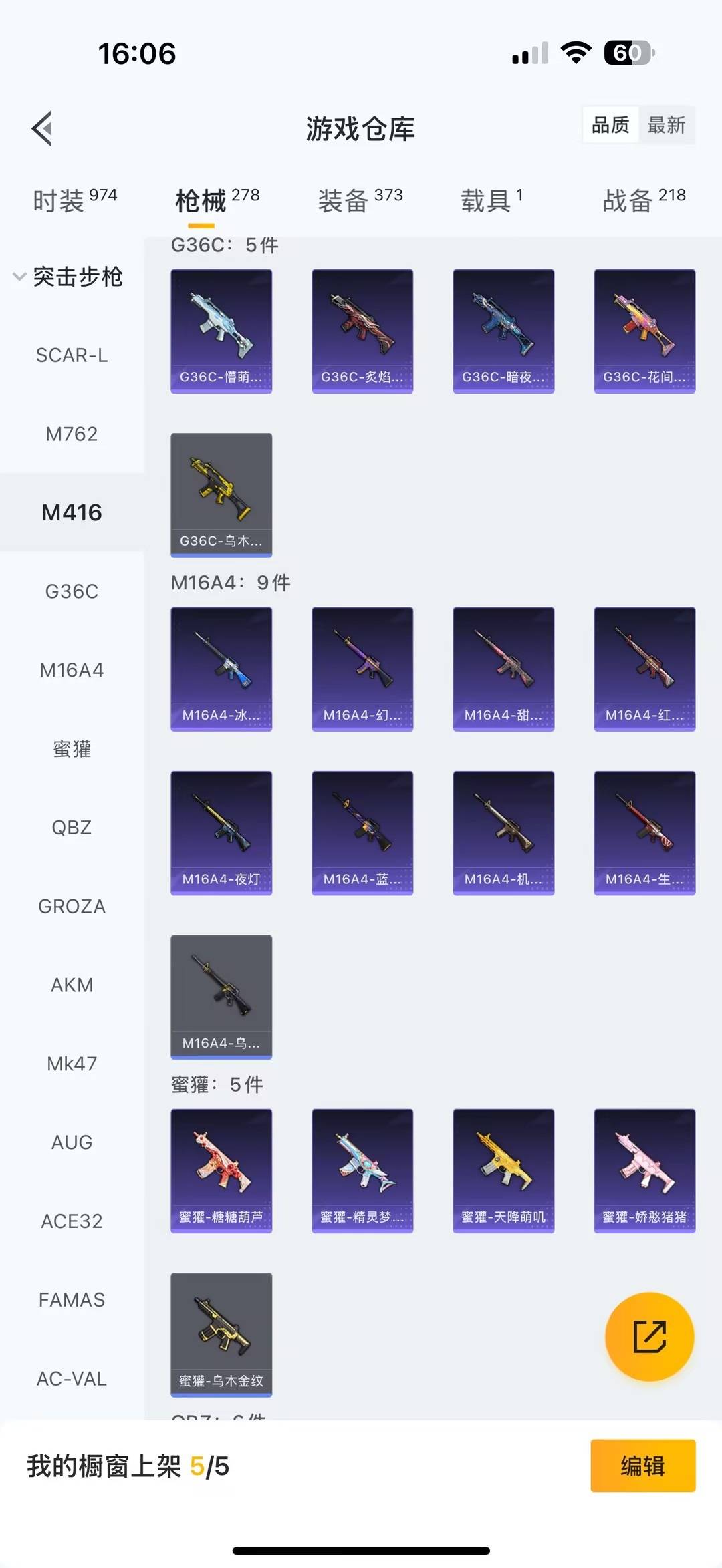Select AKM in the weapon list
Viewport: 722px width, 1568px height.
coord(72,985)
